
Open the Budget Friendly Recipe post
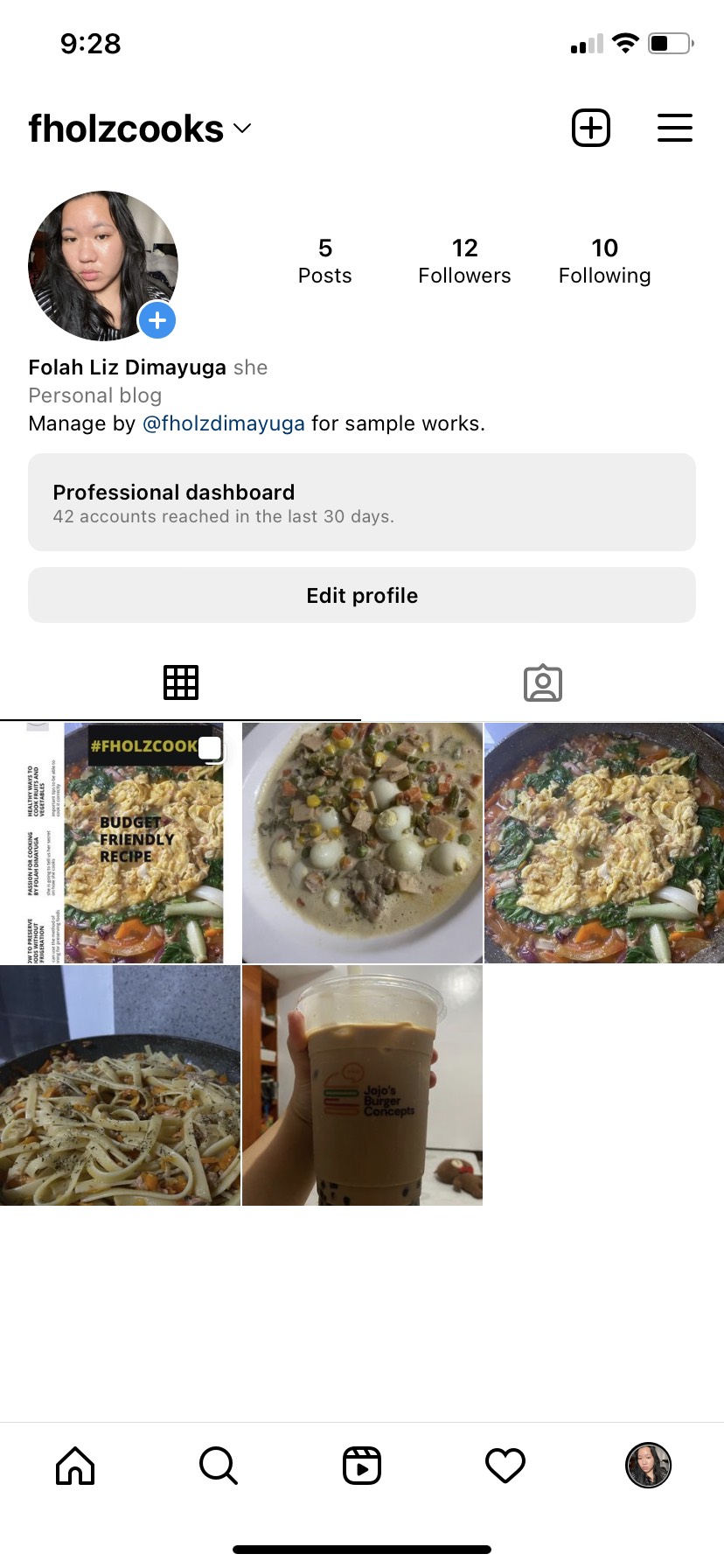[120, 843]
